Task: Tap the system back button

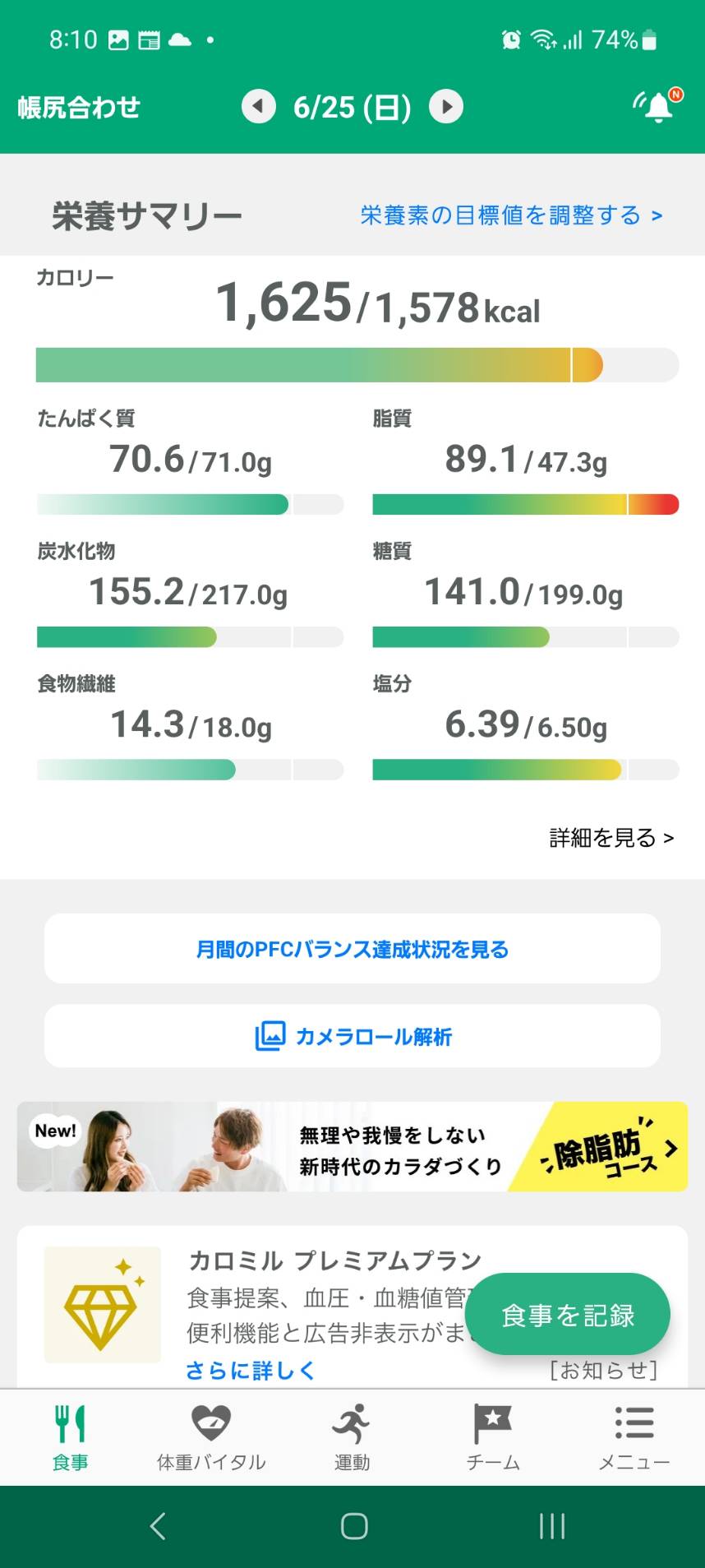Action: [x=158, y=1526]
